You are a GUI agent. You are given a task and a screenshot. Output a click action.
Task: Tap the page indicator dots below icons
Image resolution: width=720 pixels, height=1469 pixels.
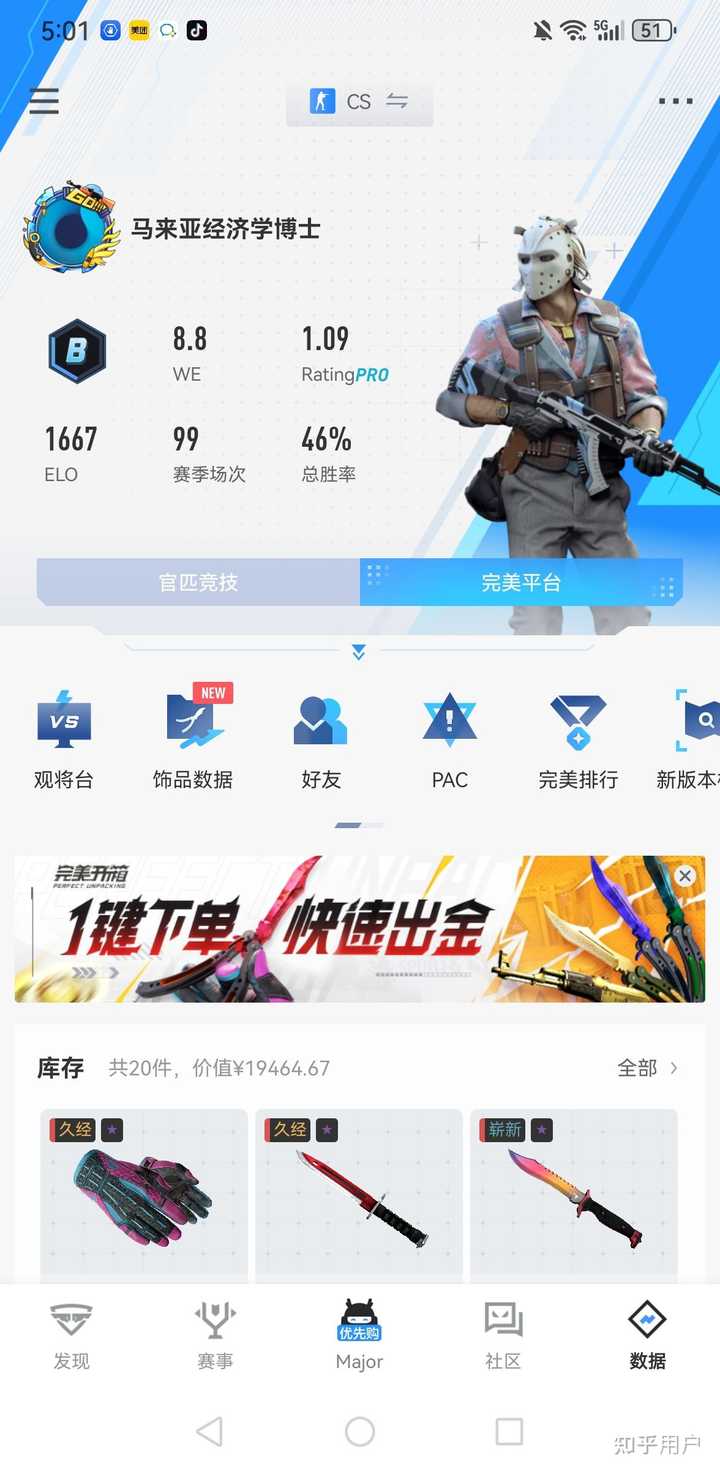point(359,825)
